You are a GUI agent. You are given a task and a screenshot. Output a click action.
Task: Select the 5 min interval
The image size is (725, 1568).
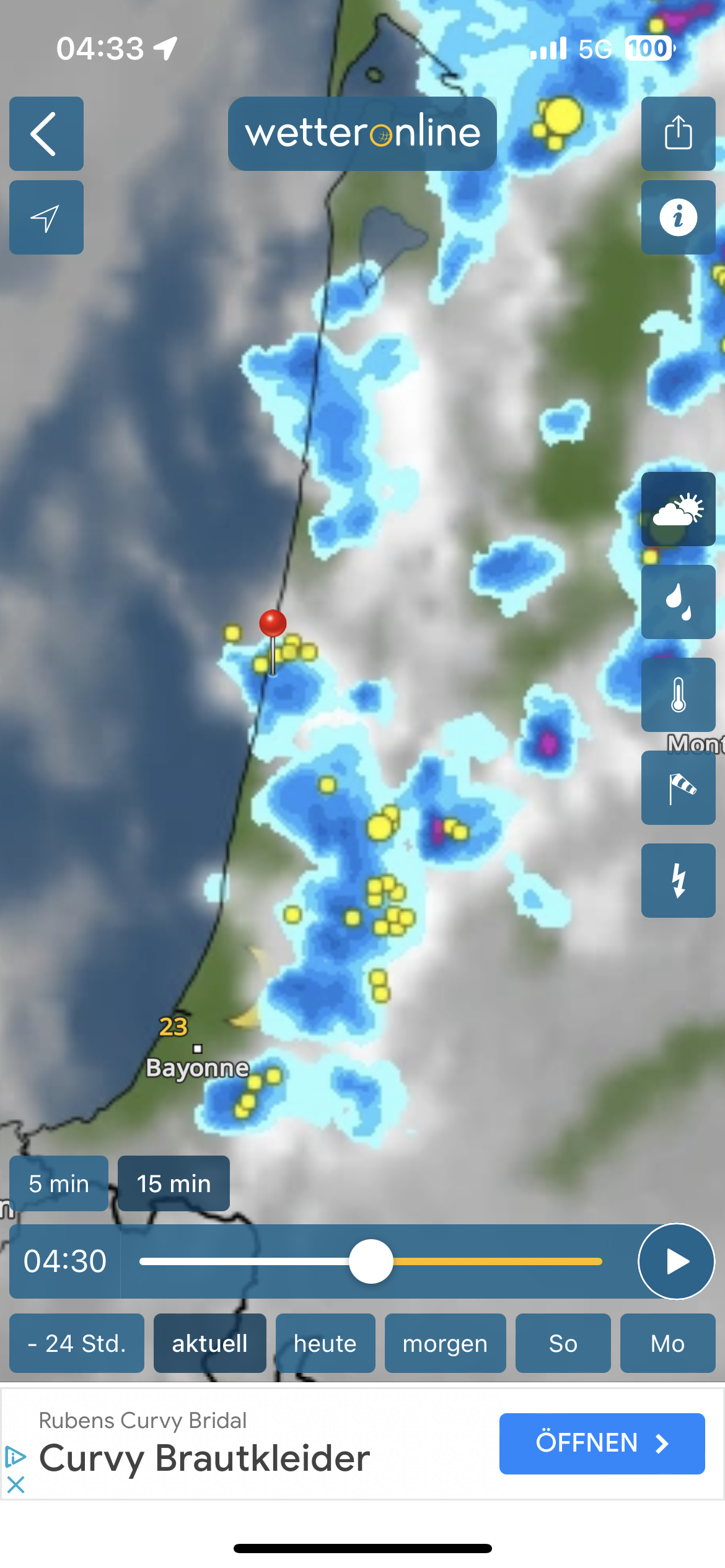(59, 1183)
